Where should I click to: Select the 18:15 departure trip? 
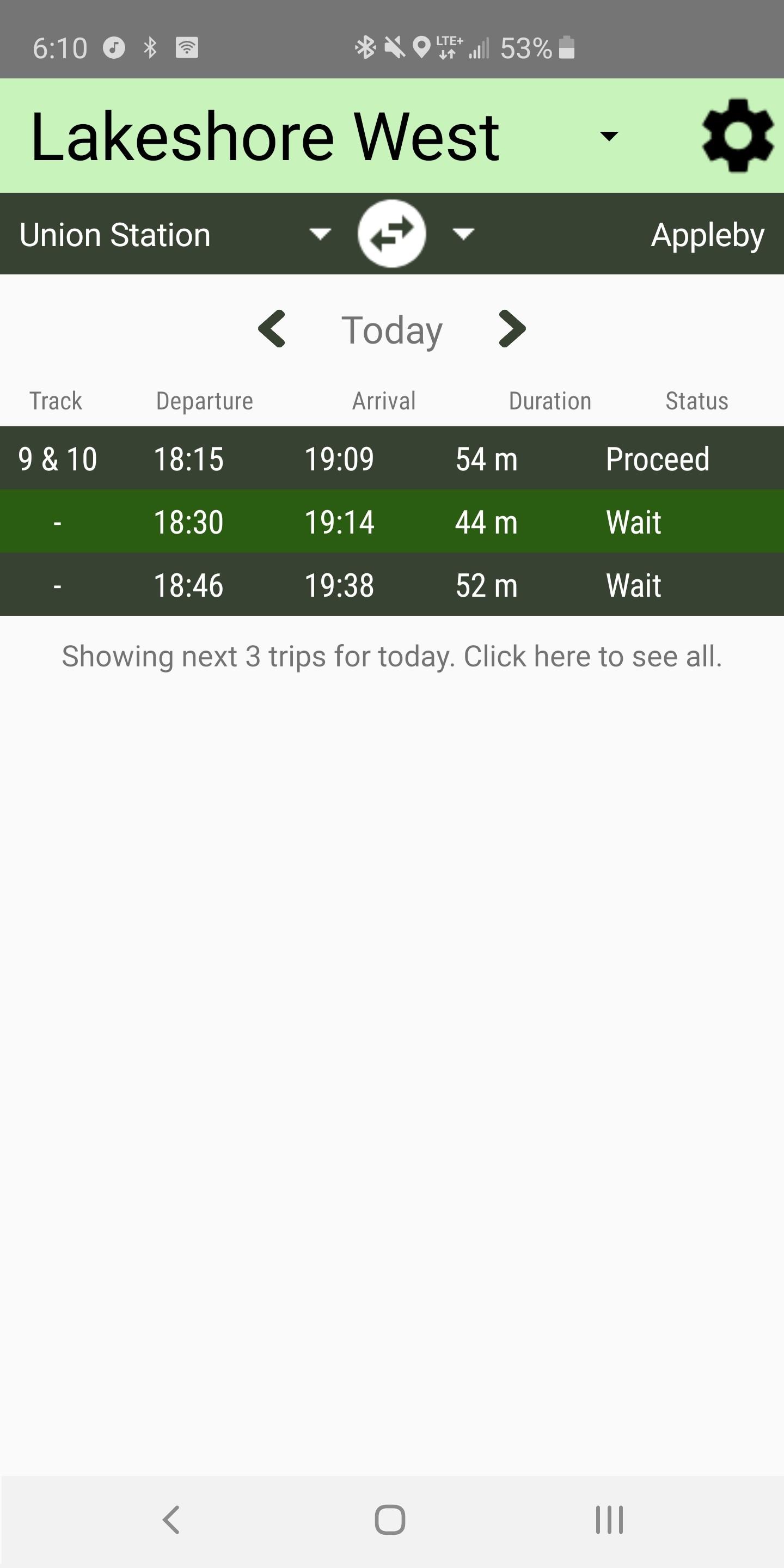point(392,459)
